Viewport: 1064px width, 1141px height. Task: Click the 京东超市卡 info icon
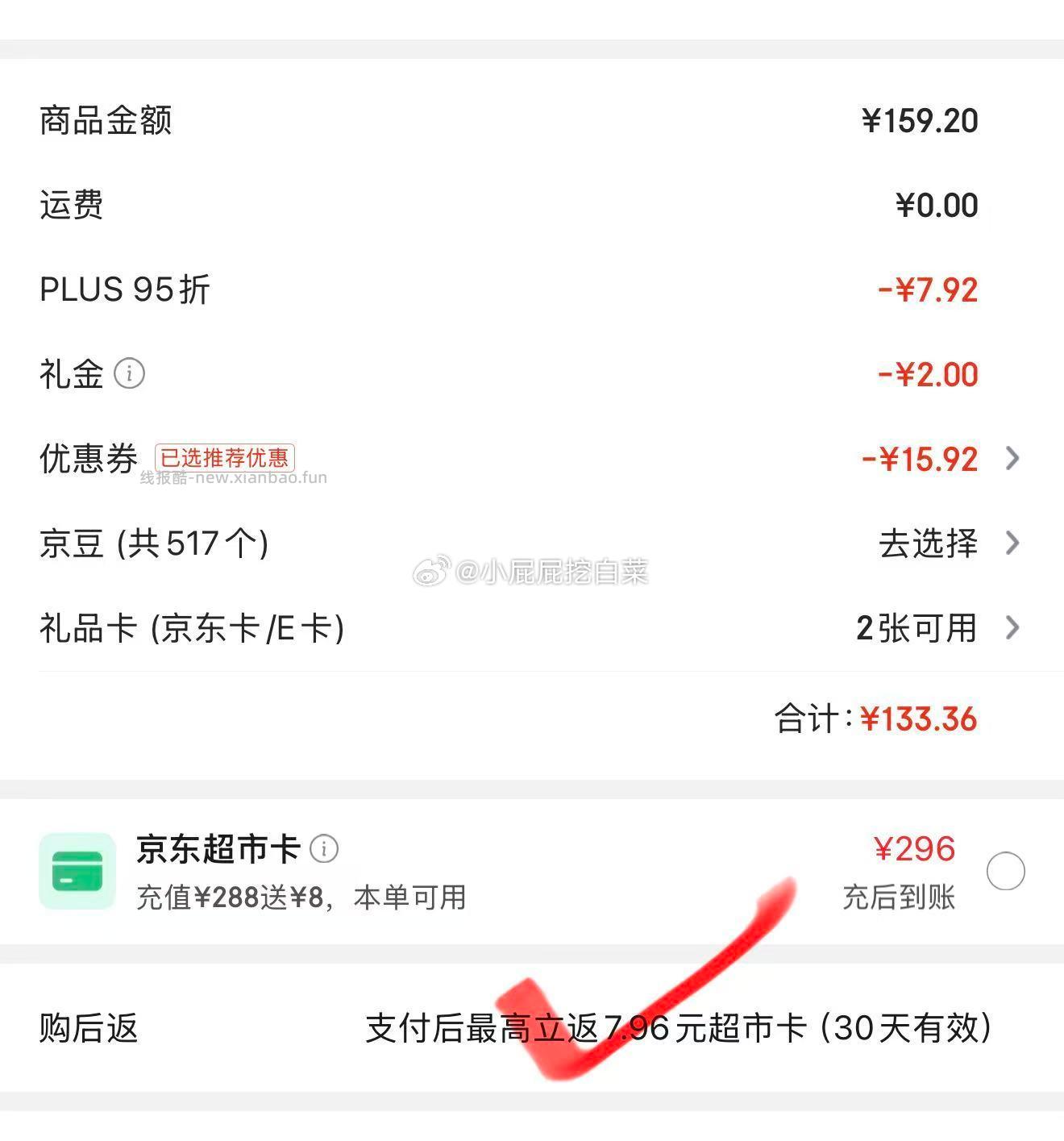tap(326, 847)
